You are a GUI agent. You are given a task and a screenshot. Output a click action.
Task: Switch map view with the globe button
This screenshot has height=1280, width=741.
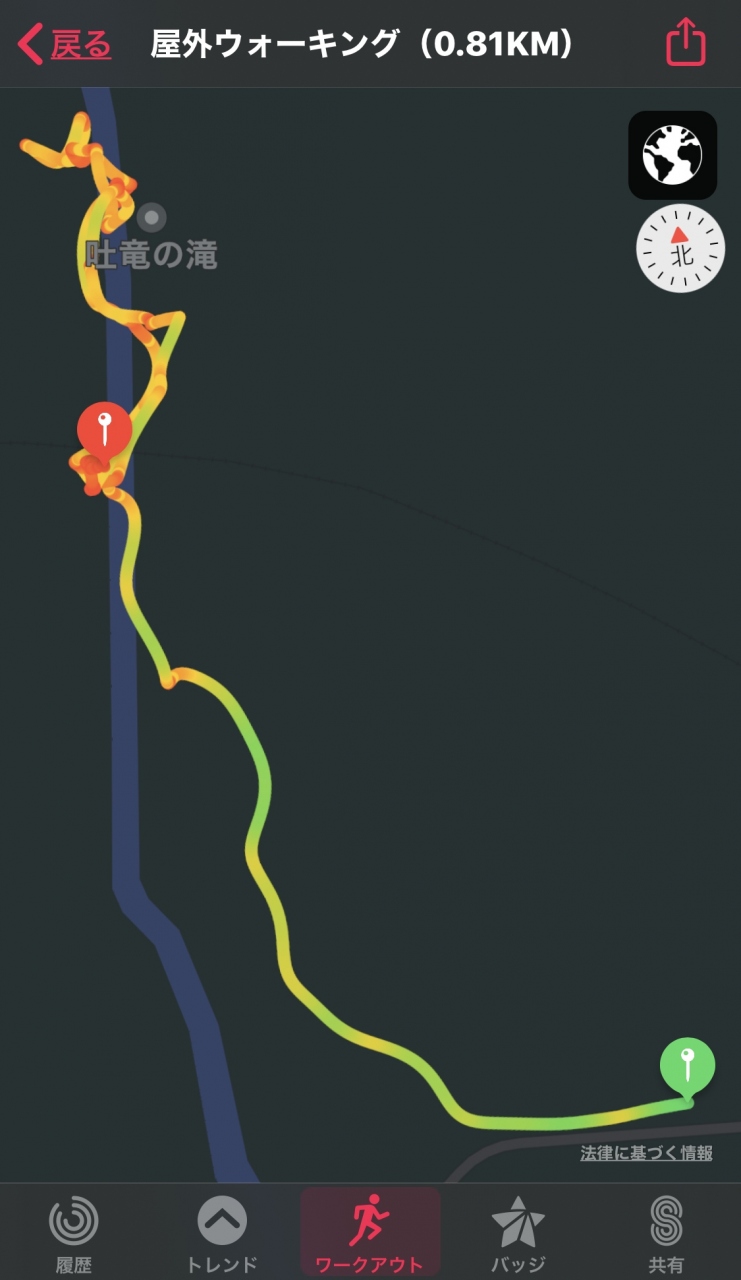click(672, 155)
